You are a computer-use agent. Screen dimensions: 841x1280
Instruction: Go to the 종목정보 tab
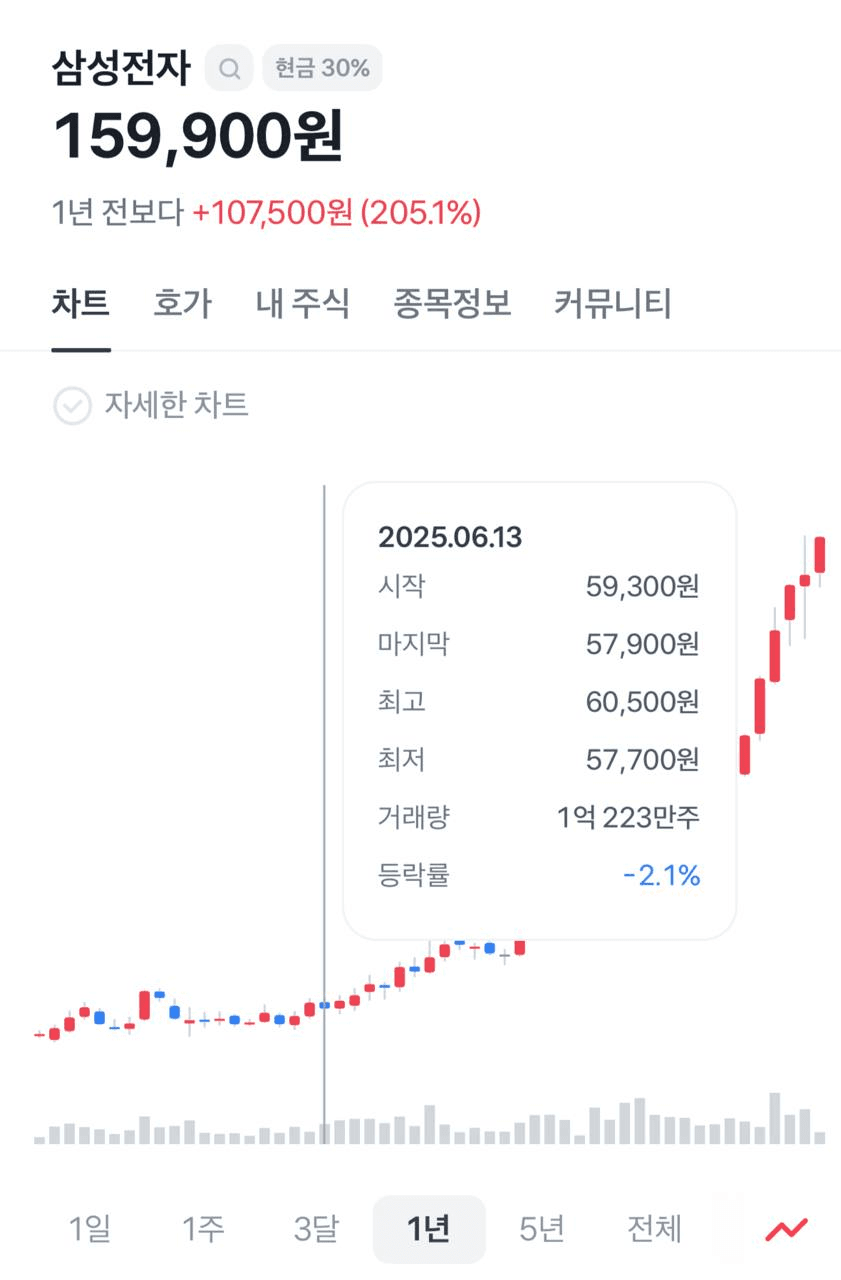(x=452, y=303)
